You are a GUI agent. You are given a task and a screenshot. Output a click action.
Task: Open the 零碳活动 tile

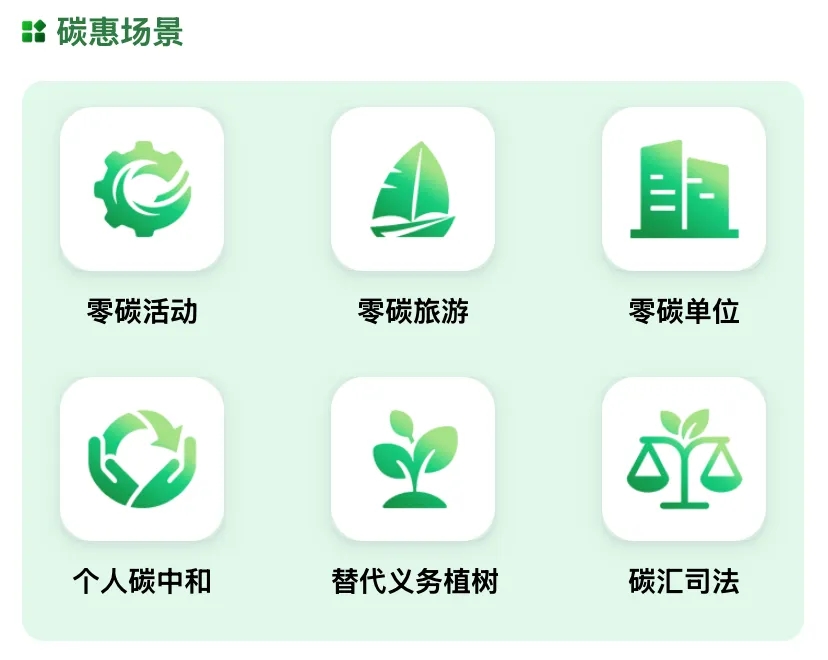click(x=142, y=190)
